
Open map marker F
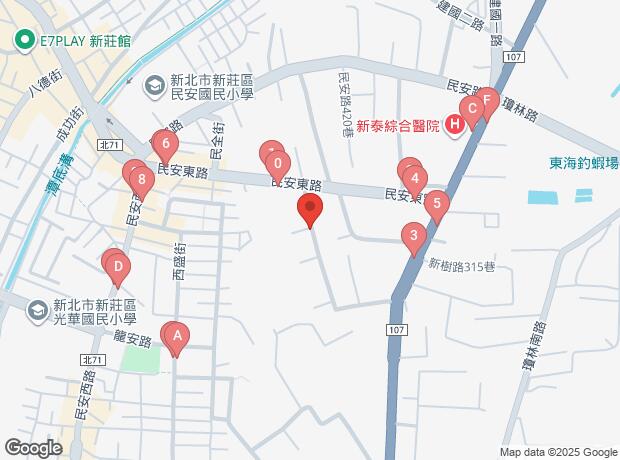click(x=486, y=100)
